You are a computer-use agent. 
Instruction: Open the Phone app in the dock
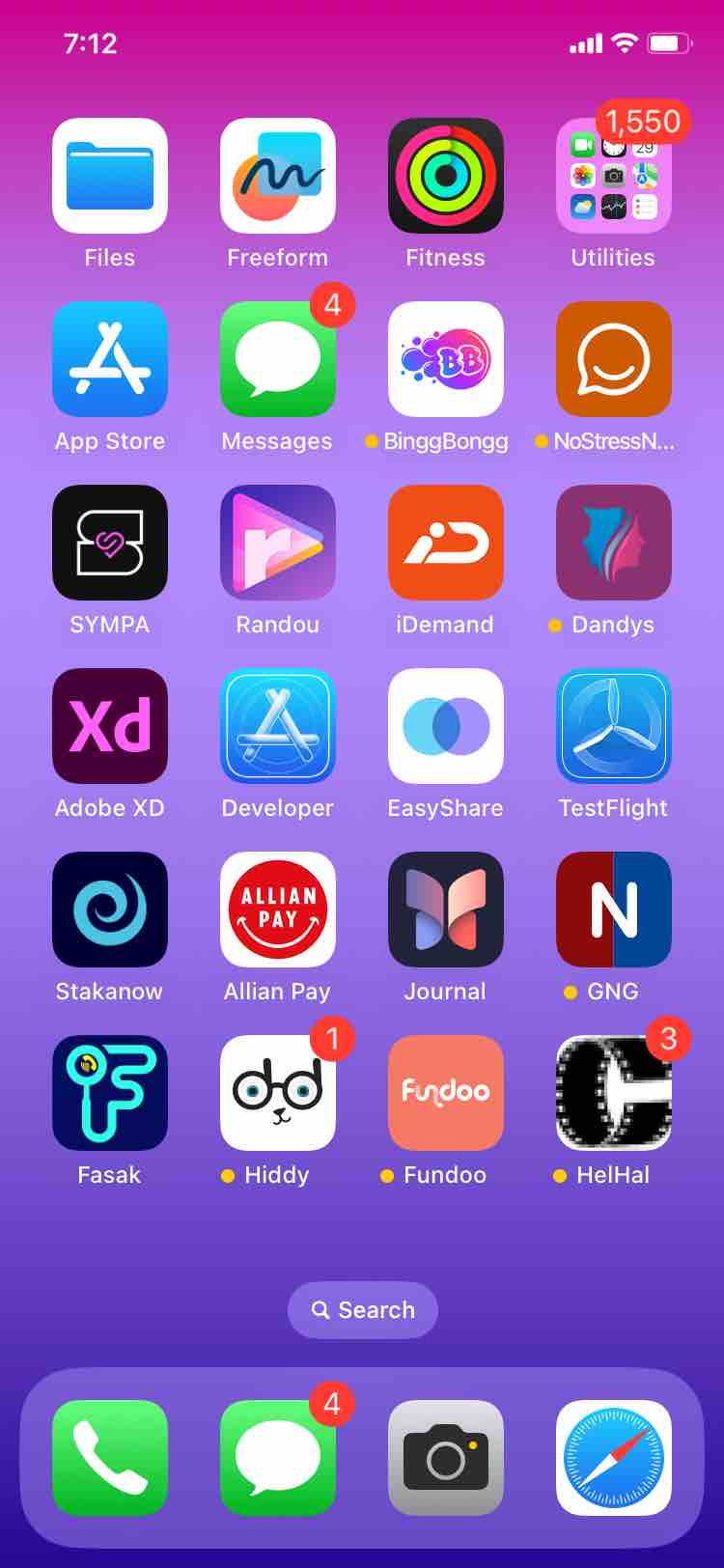click(x=110, y=1458)
